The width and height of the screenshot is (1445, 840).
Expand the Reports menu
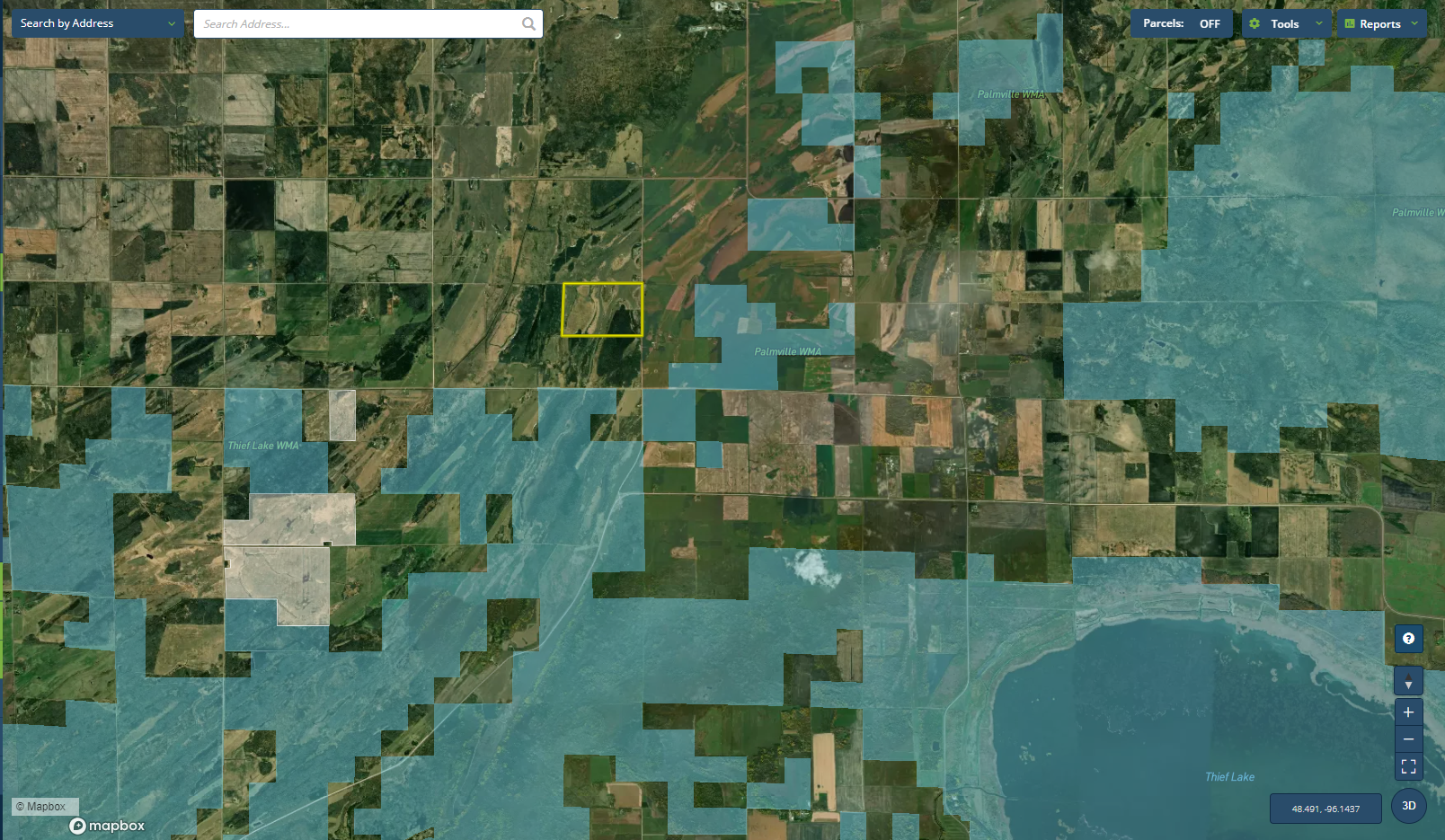(x=1380, y=23)
